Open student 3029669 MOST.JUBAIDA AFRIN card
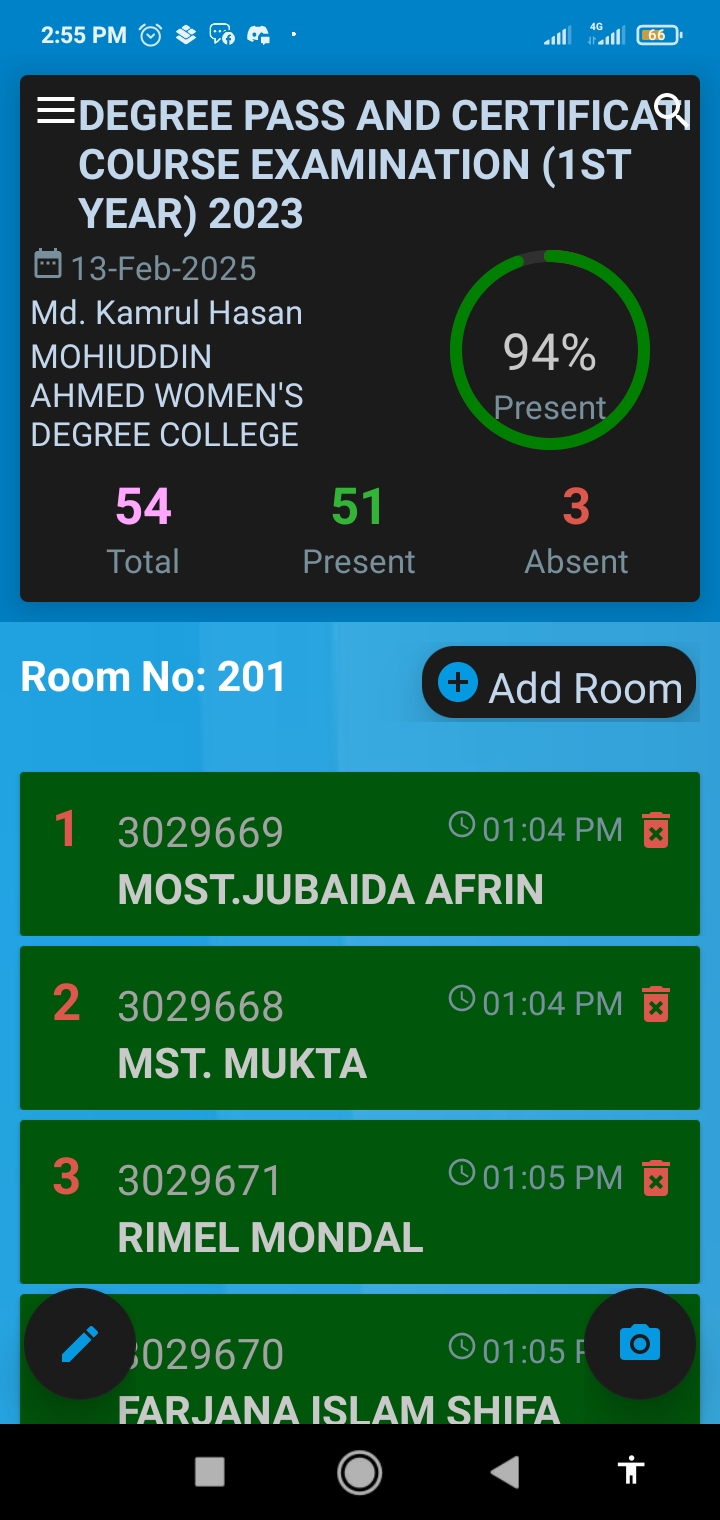Image resolution: width=720 pixels, height=1520 pixels. point(360,854)
